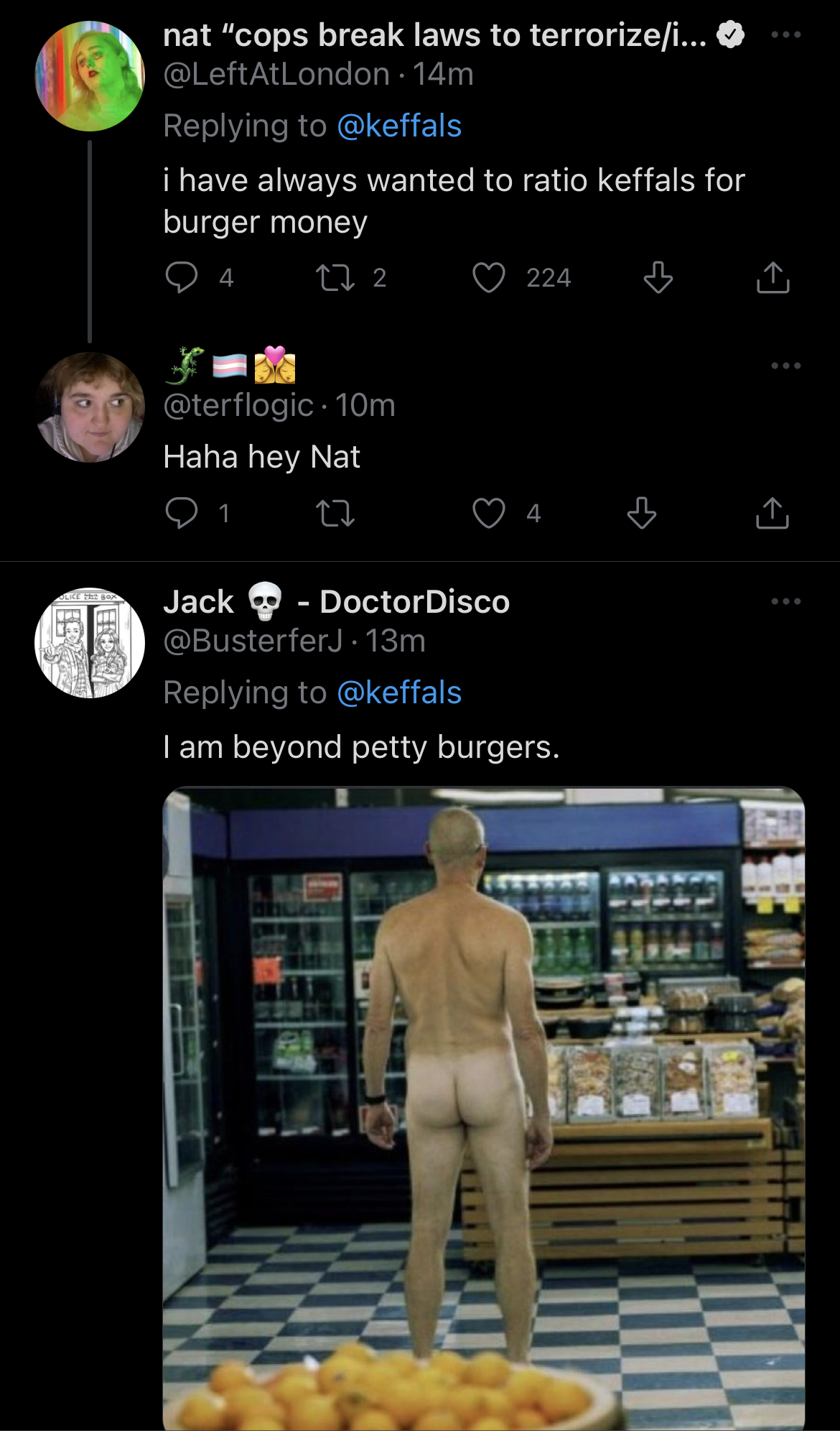Share LeftAtLondon's tweet
This screenshot has width=840, height=1431.
coord(773,277)
